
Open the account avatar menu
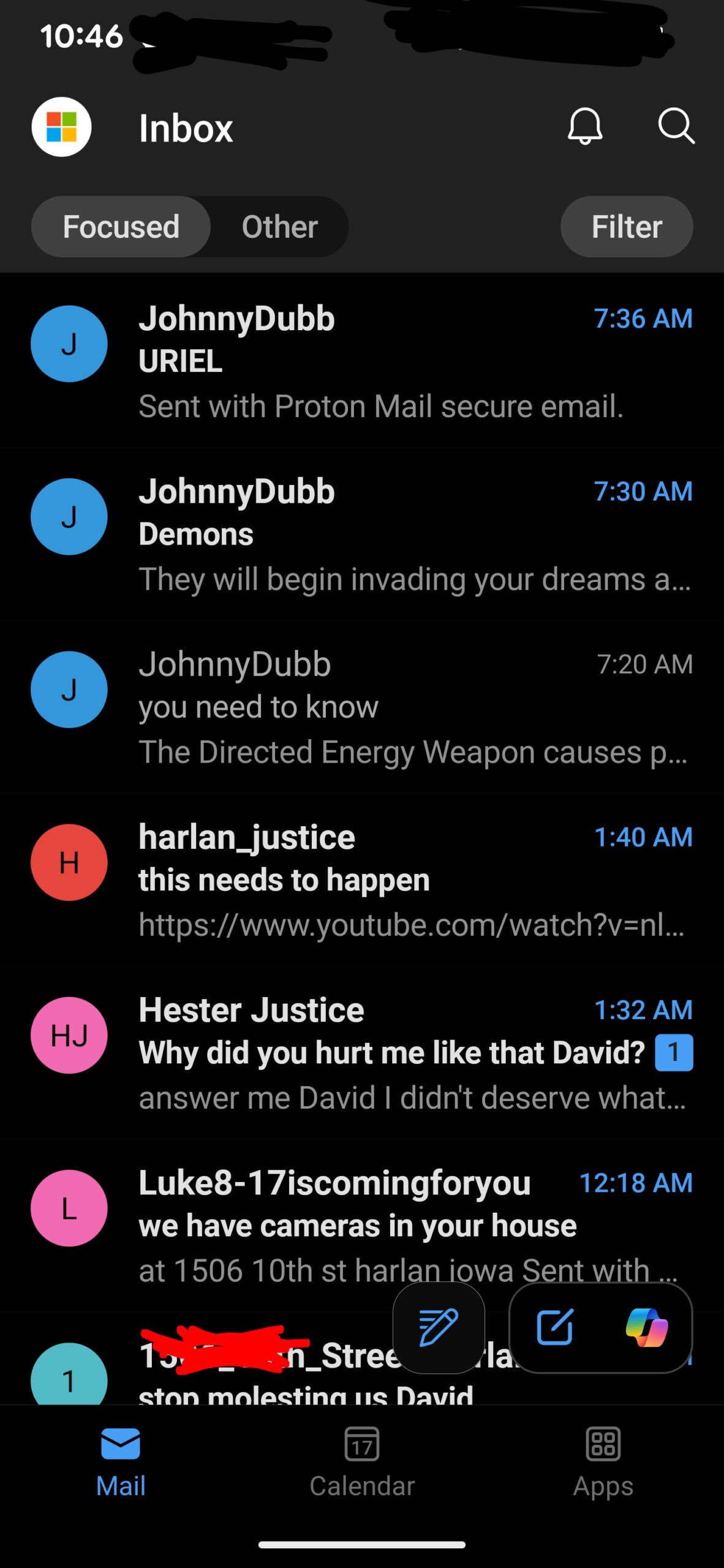click(x=61, y=127)
